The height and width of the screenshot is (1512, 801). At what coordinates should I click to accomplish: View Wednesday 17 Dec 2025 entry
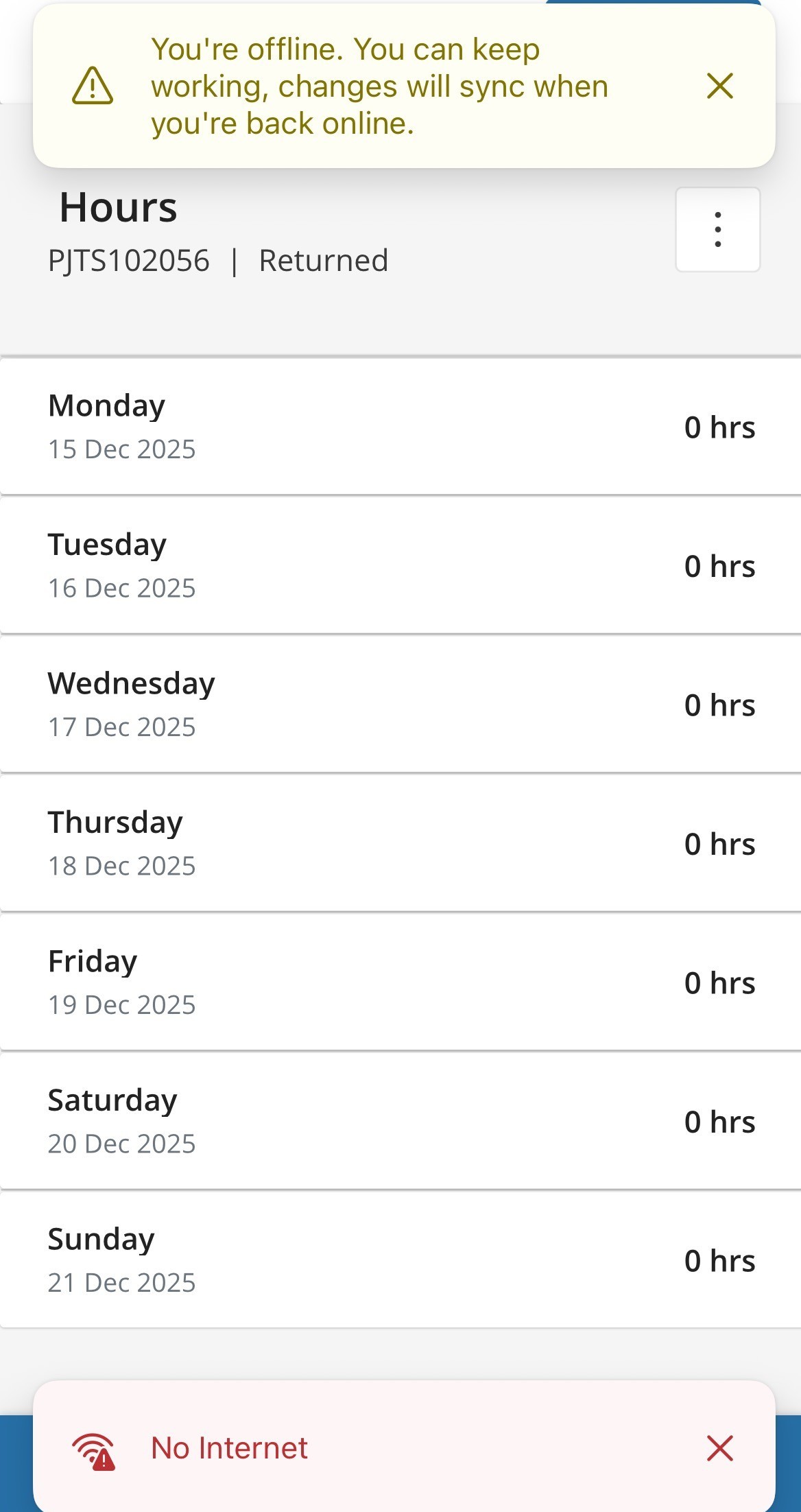coord(400,705)
